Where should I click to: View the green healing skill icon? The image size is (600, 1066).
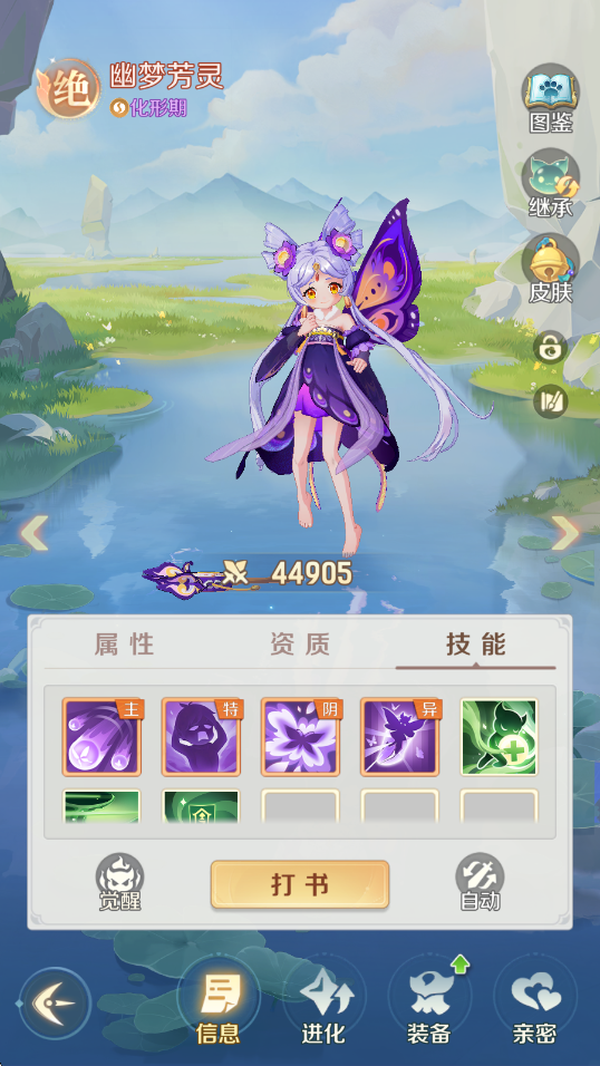(498, 737)
